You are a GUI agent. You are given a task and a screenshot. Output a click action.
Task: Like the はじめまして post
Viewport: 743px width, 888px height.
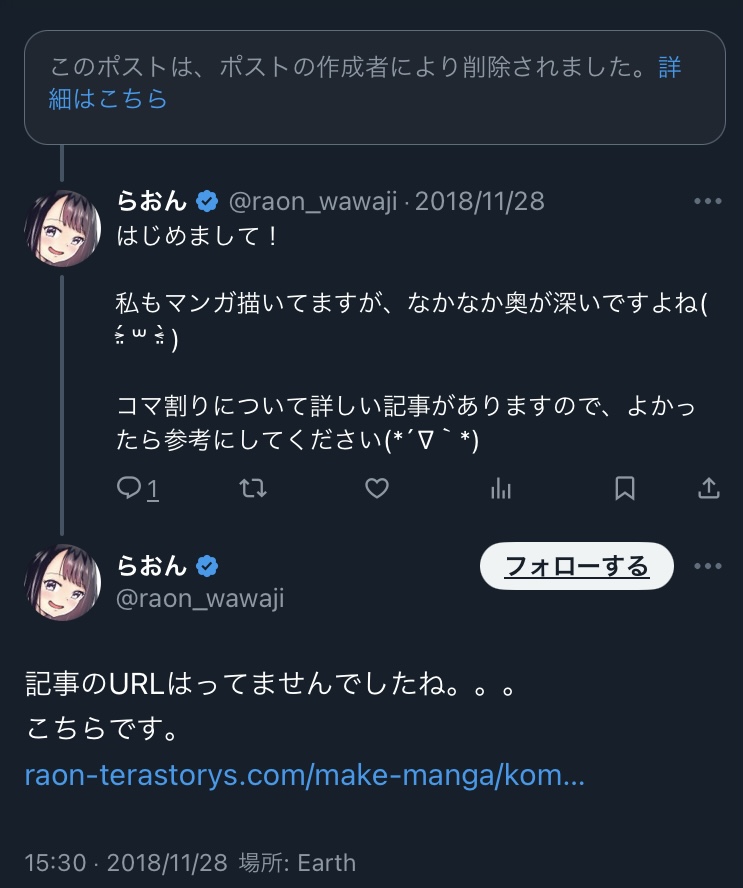coord(376,488)
